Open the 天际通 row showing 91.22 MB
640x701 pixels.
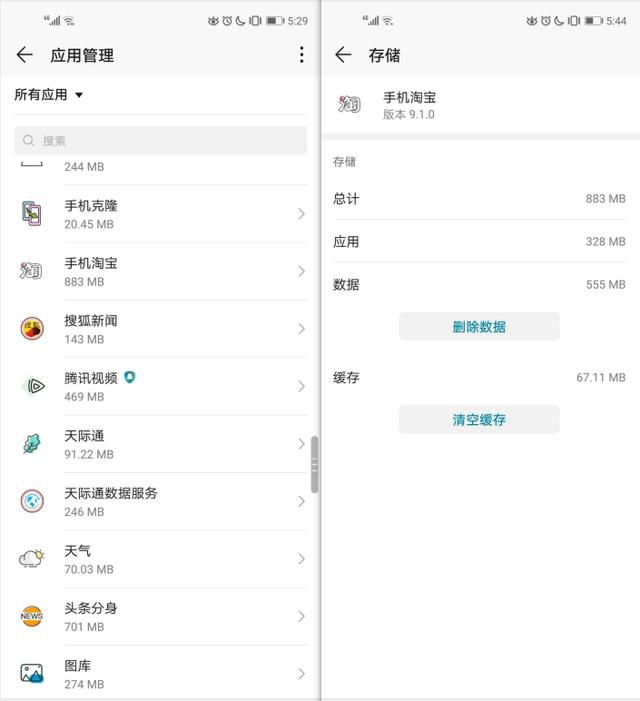tap(160, 444)
